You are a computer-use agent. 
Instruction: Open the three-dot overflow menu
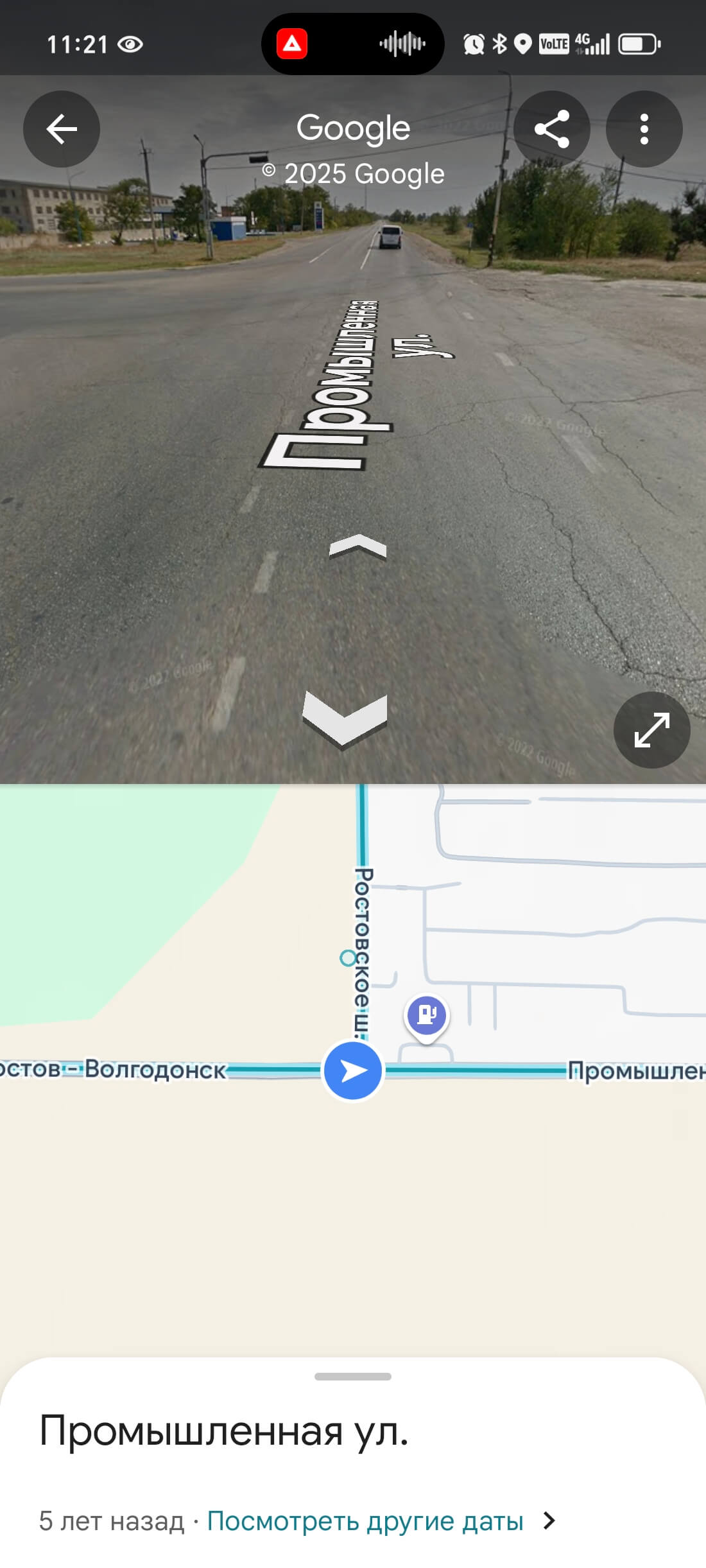[644, 129]
